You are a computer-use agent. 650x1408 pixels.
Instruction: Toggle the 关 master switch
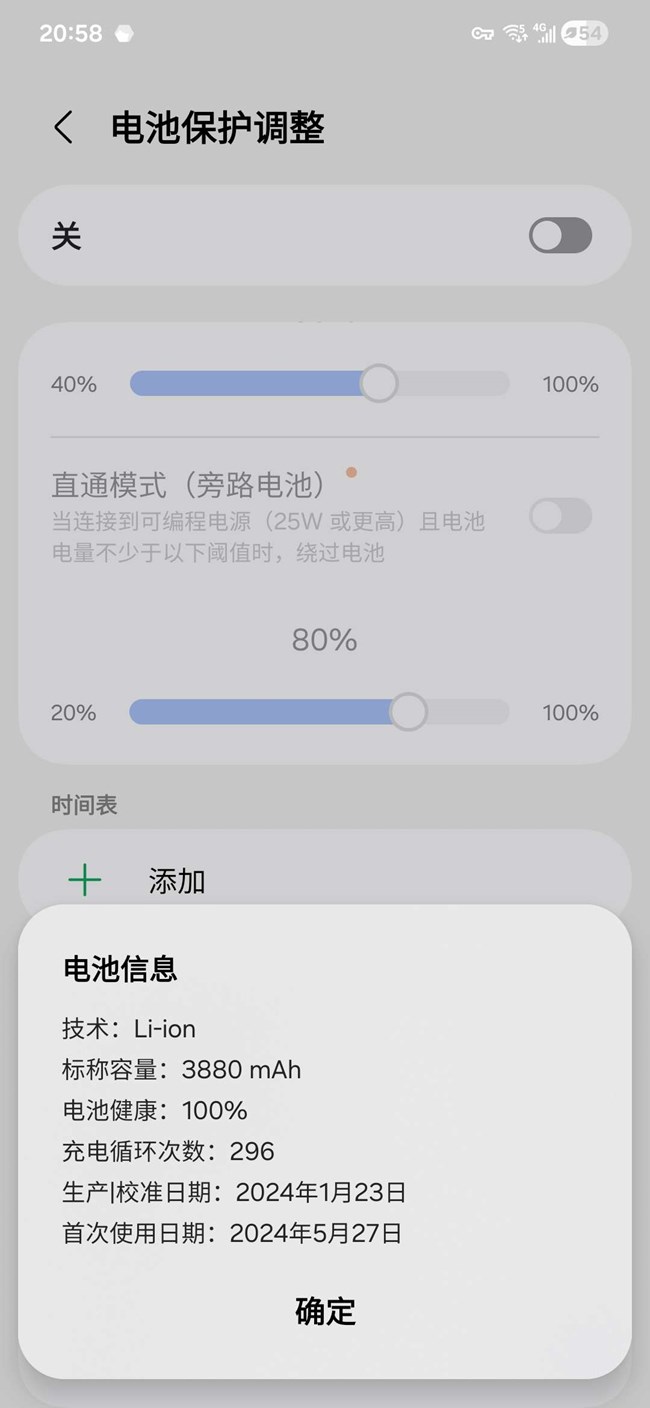[x=560, y=236]
